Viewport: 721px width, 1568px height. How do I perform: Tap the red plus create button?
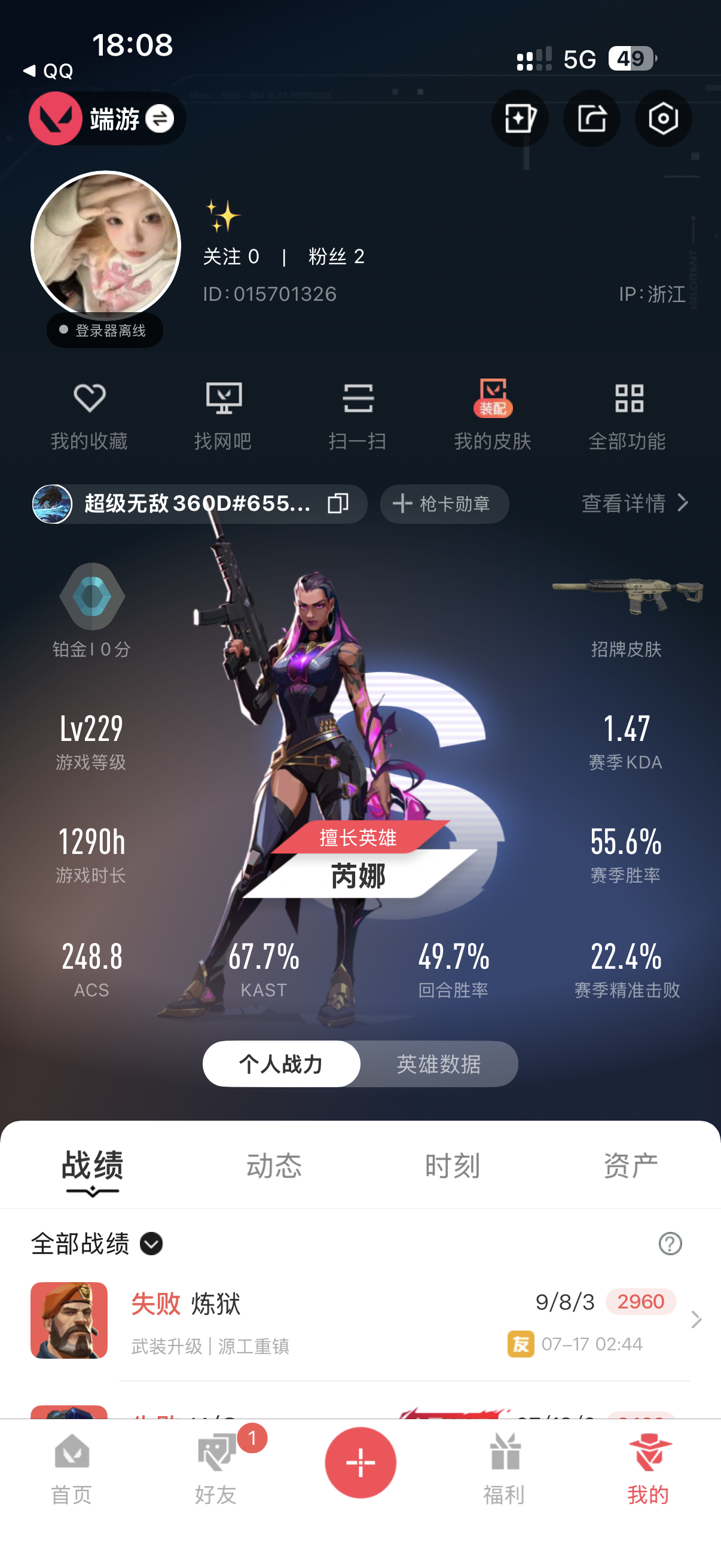point(360,1463)
